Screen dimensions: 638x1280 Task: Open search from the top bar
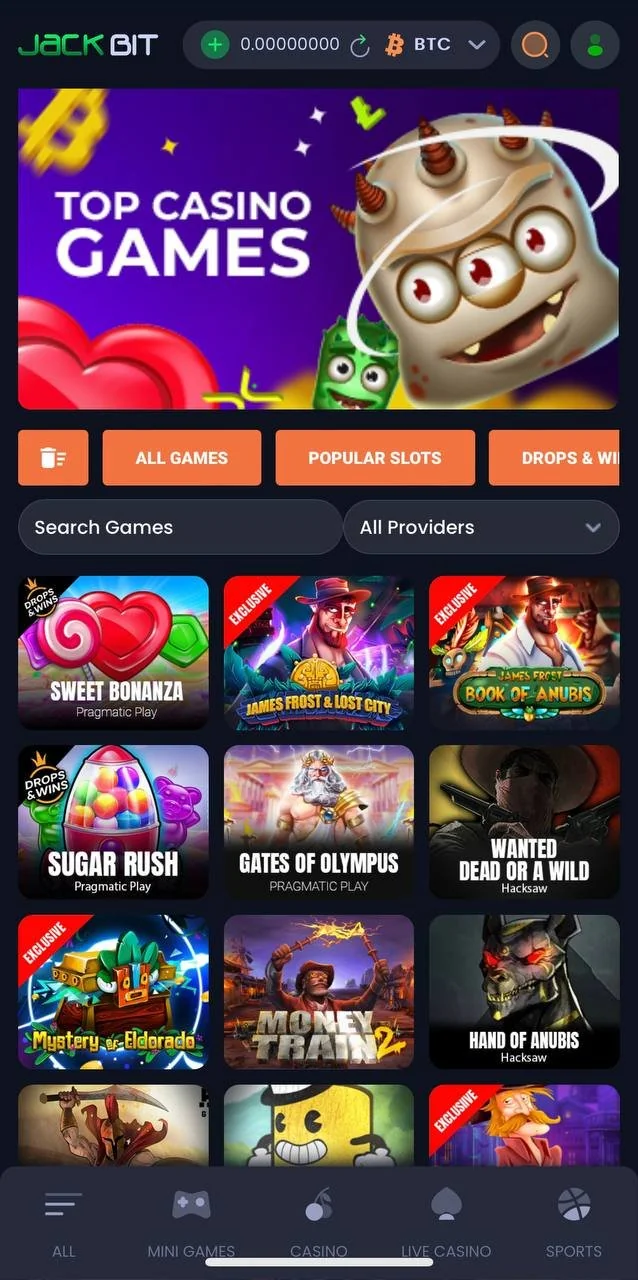click(x=535, y=45)
